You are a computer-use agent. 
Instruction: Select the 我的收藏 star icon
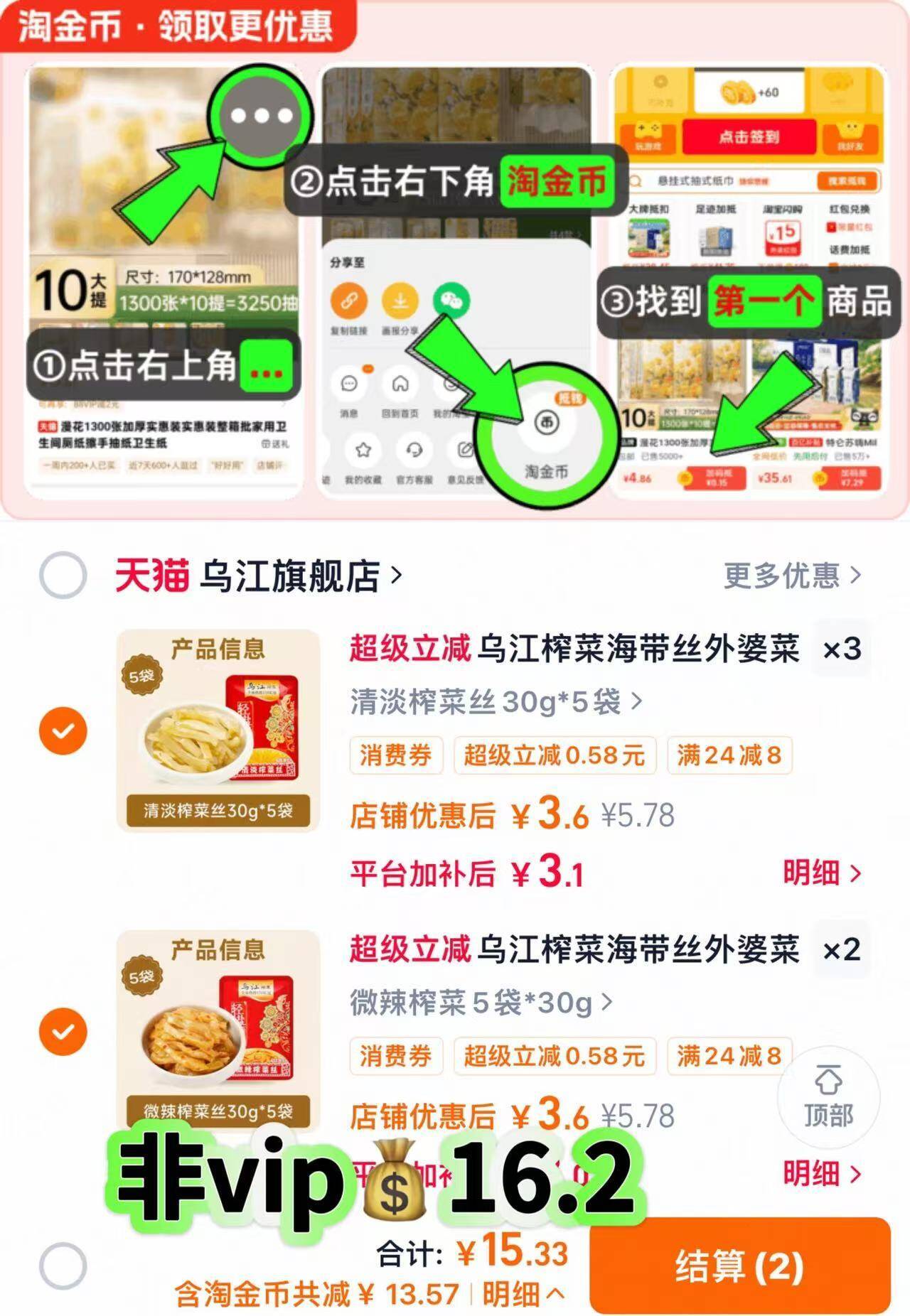[x=363, y=450]
